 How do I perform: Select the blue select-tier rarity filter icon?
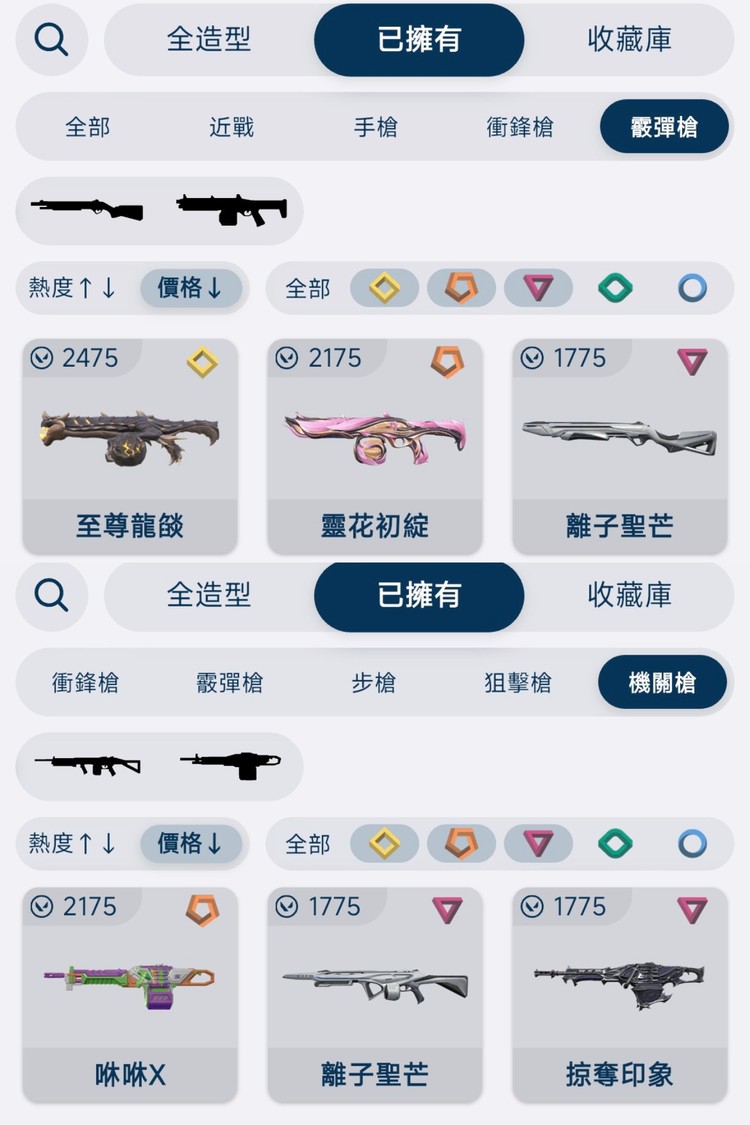(691, 289)
